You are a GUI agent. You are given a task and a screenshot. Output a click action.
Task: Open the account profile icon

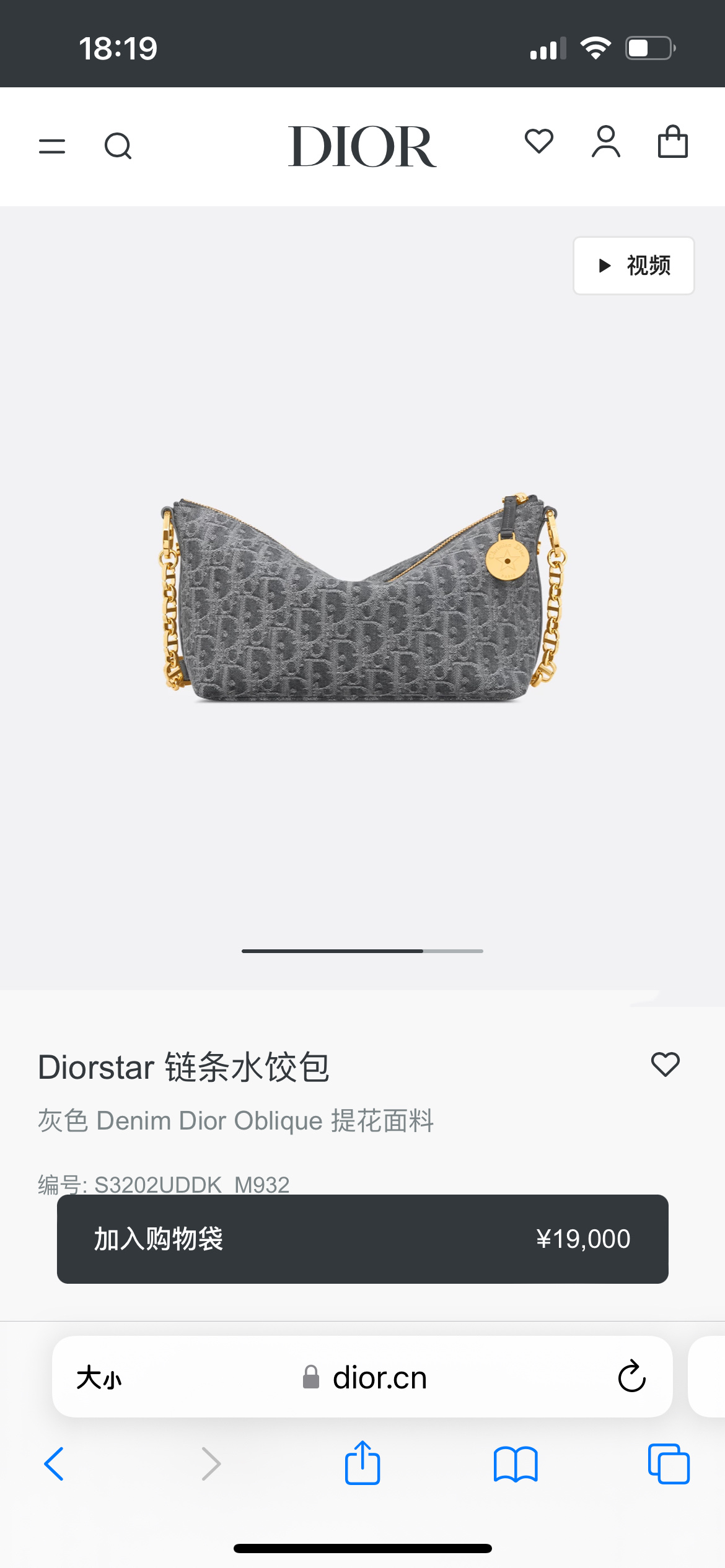605,142
